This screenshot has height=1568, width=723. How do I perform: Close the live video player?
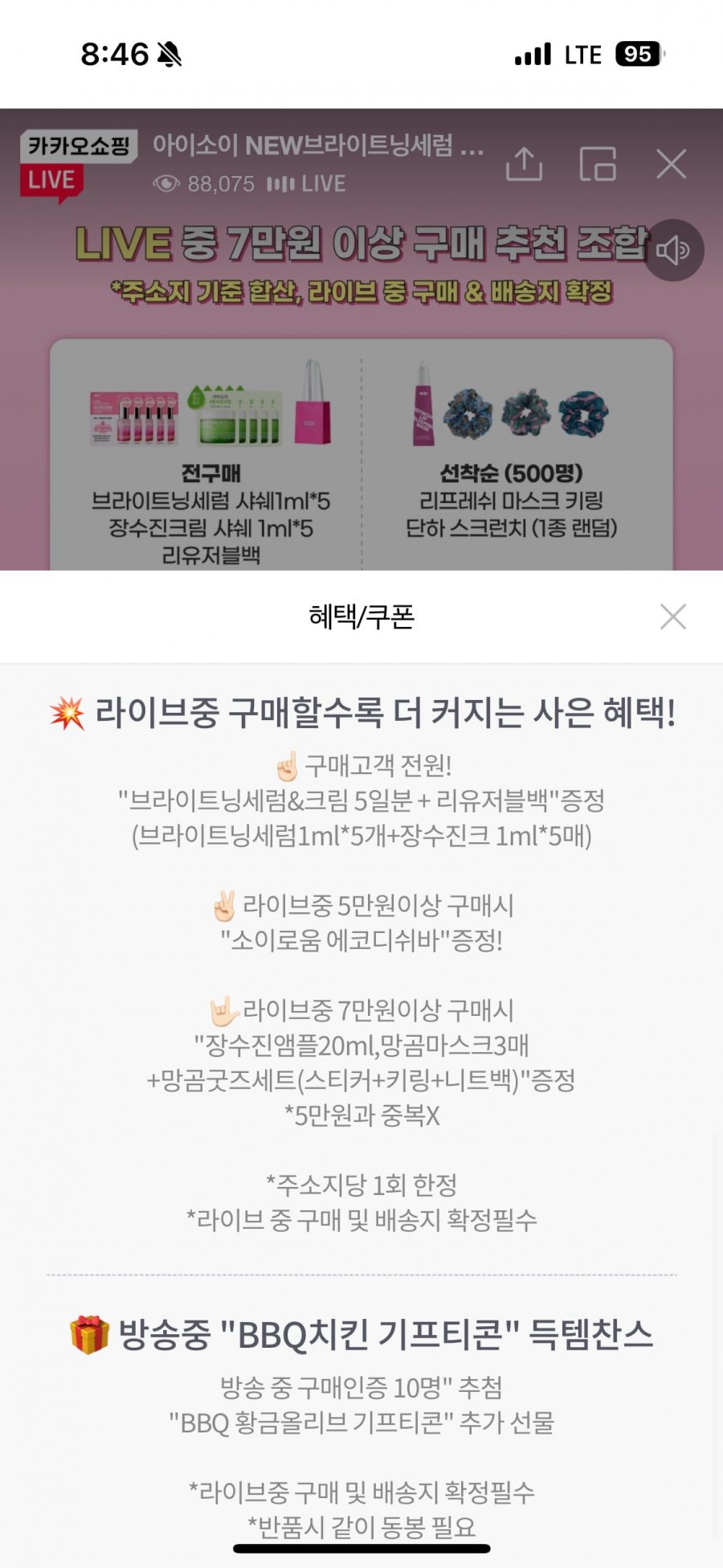(x=671, y=164)
